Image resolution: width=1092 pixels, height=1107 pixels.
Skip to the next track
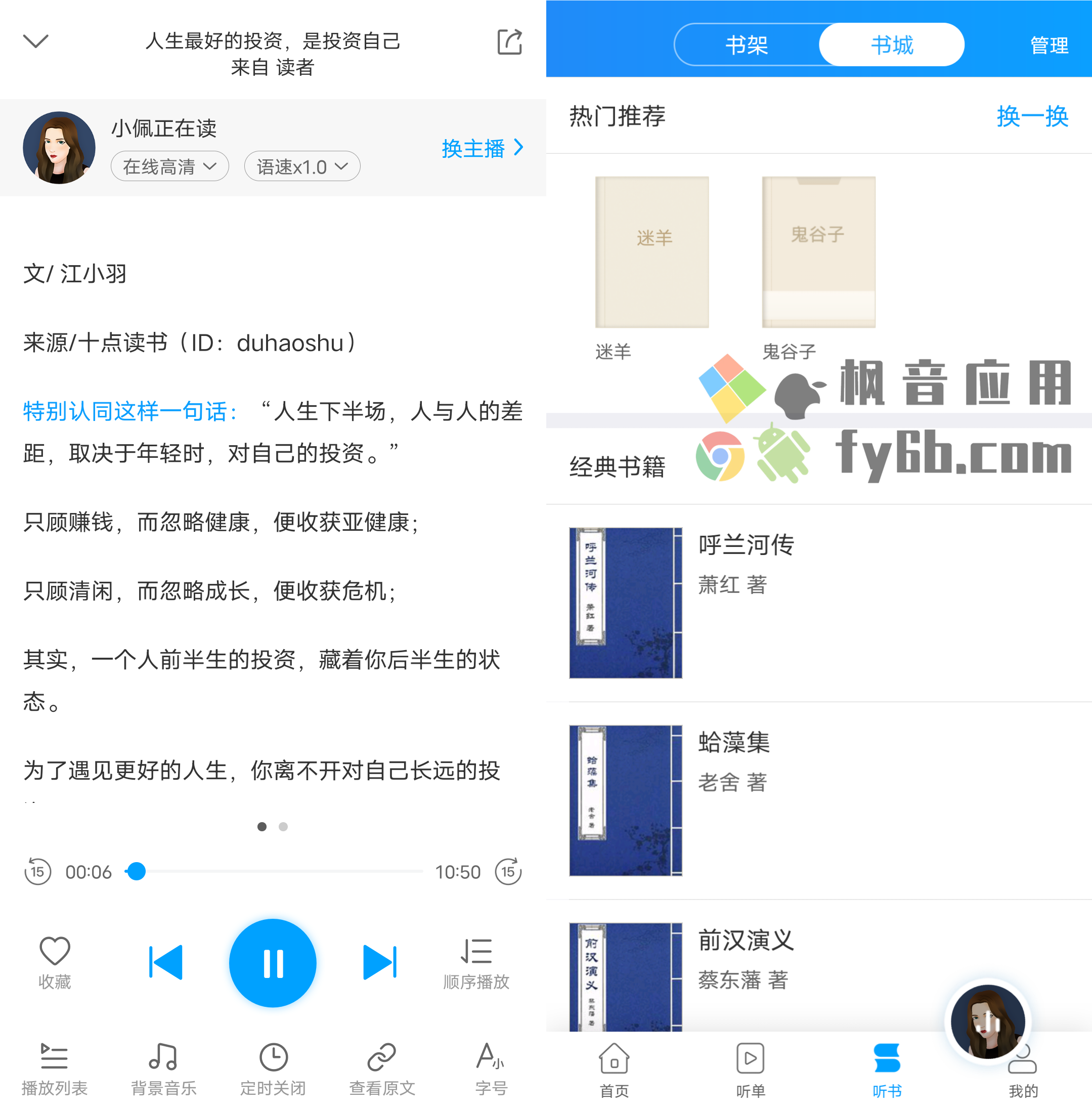[379, 963]
